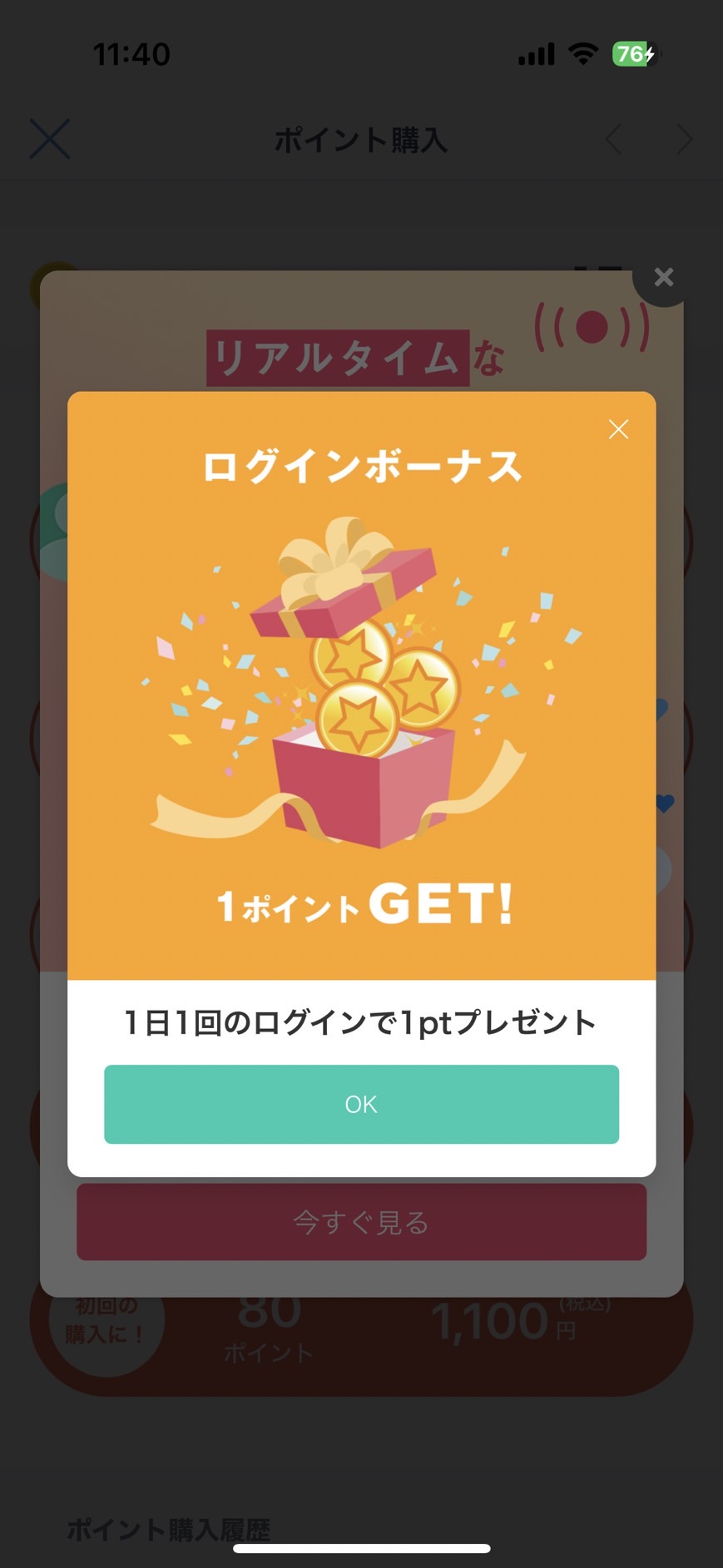The width and height of the screenshot is (723, 1568).
Task: Navigate forward using the right chevron
Action: coord(684,140)
